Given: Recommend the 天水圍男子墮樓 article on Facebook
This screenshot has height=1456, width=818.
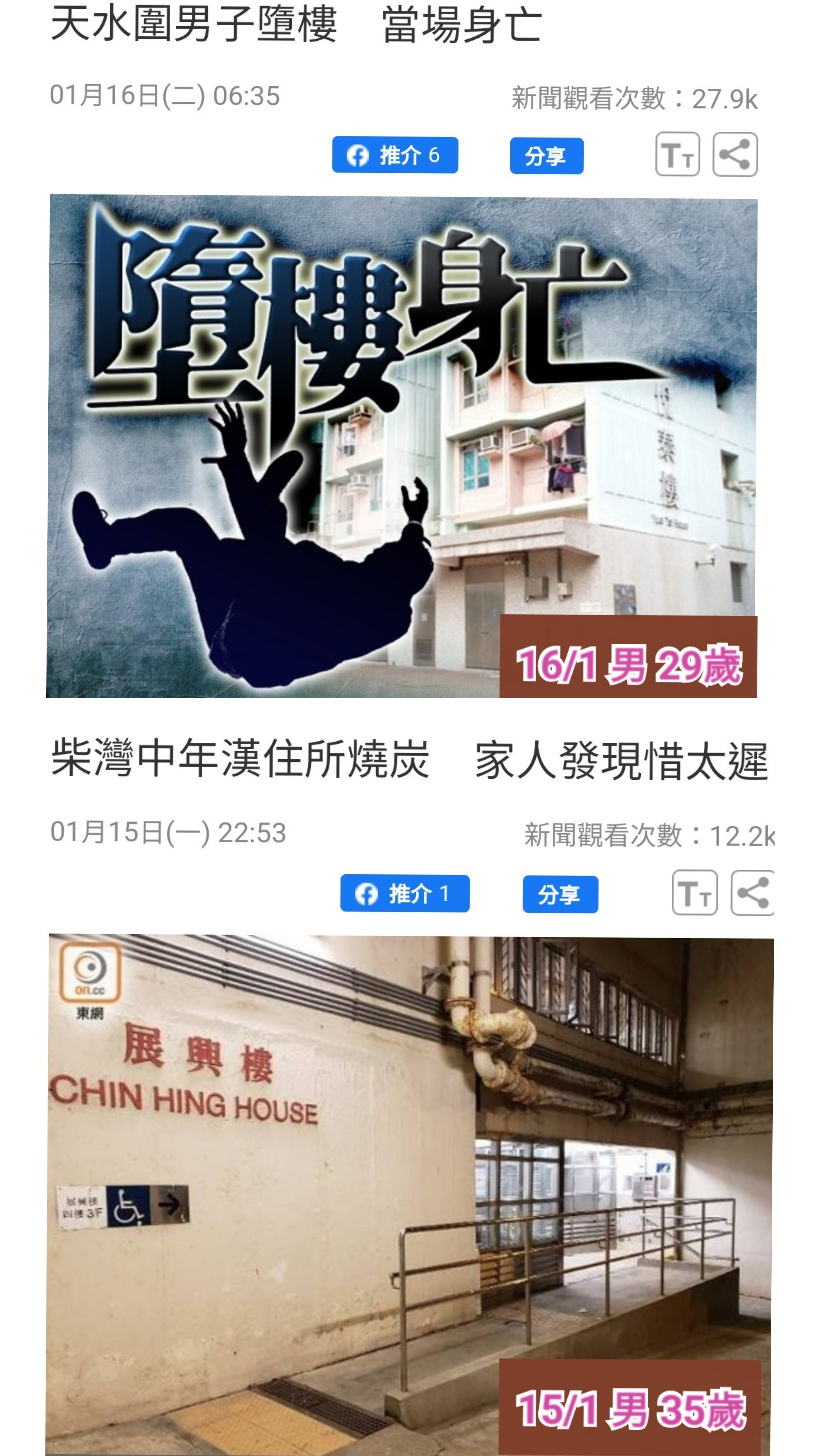Looking at the screenshot, I should (395, 155).
